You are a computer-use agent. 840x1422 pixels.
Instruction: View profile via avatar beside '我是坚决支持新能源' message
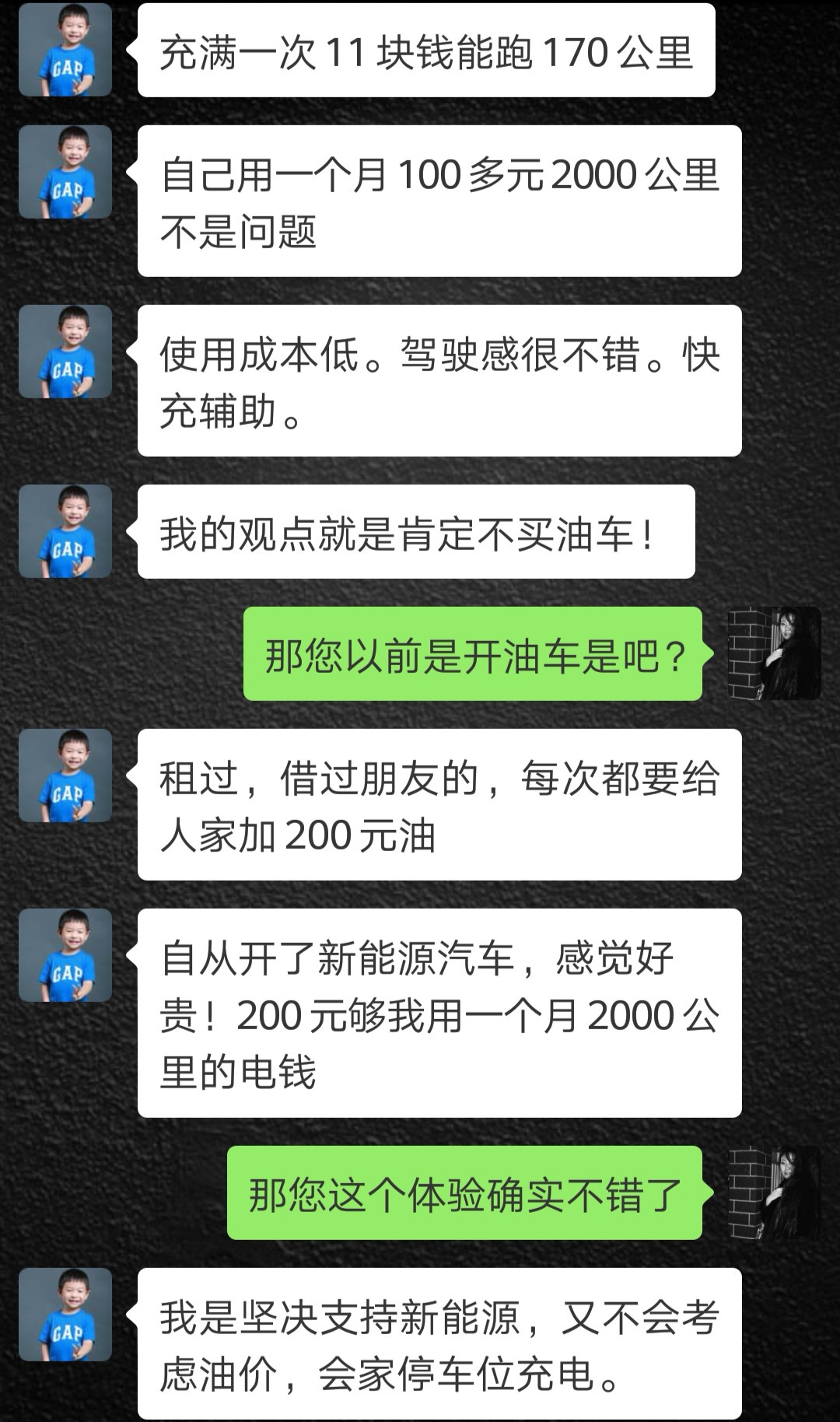65,1315
